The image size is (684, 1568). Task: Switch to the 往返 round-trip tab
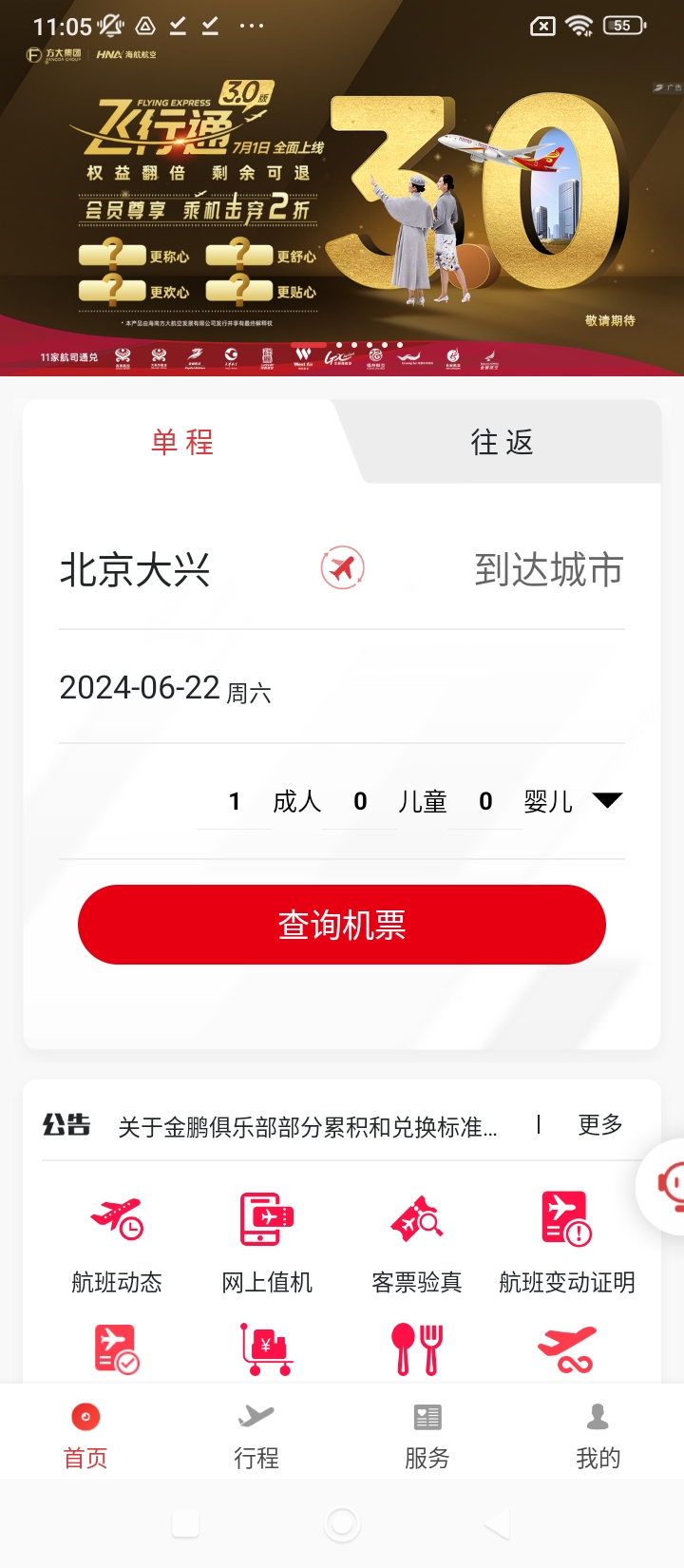502,442
